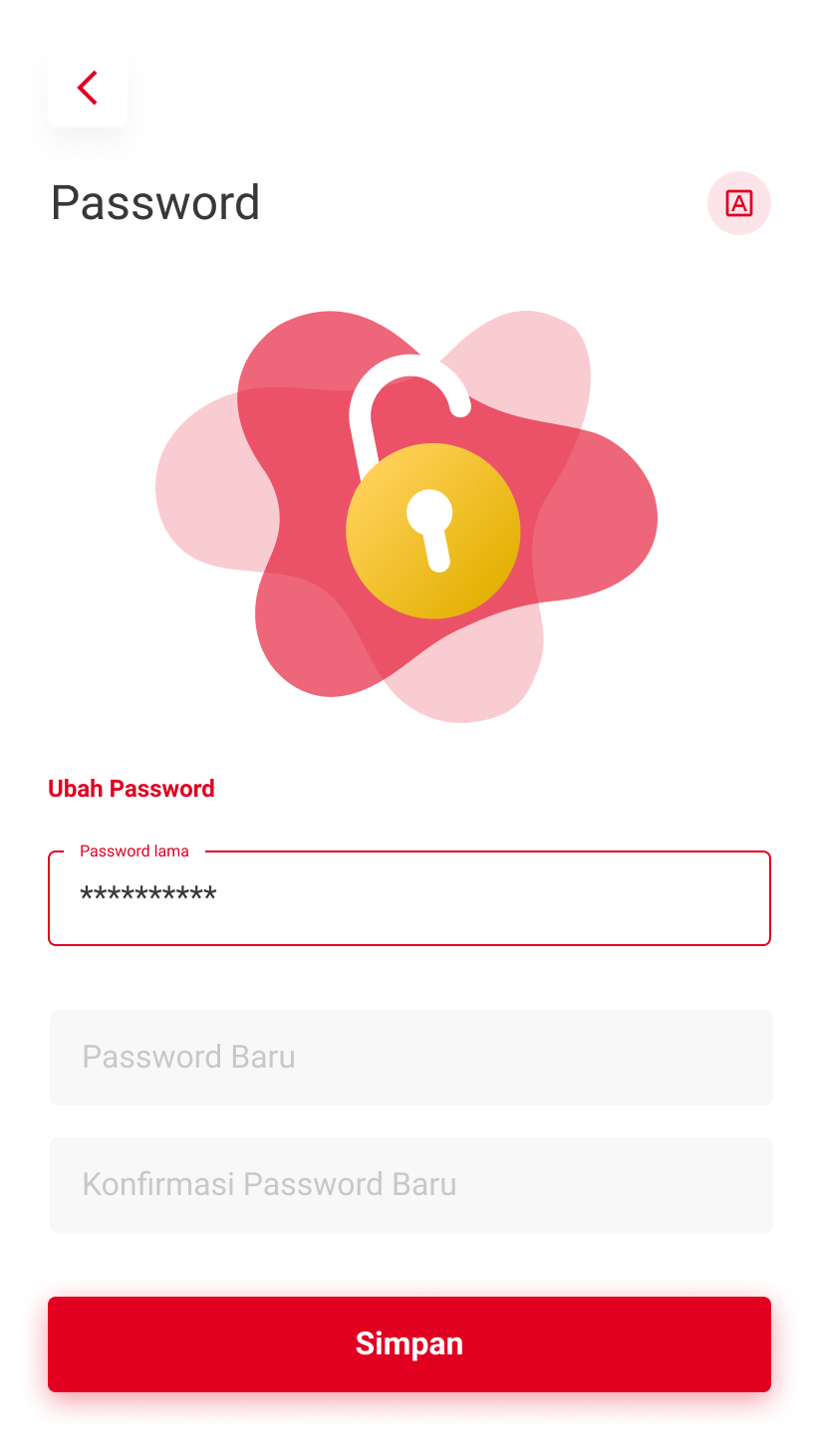
Task: Tap Konfirmasi Password Baru field
Action: click(x=410, y=1185)
